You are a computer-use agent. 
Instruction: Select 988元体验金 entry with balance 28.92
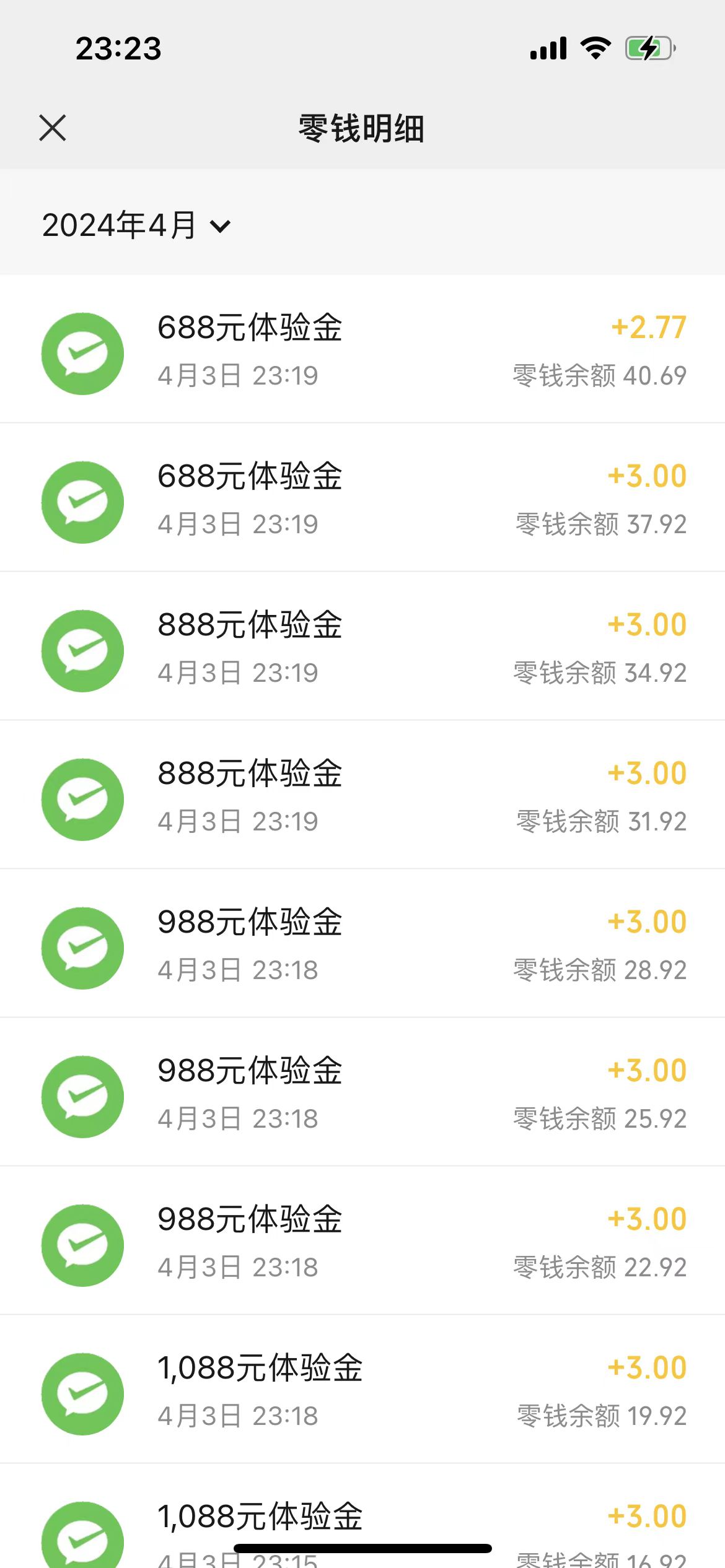tap(362, 944)
